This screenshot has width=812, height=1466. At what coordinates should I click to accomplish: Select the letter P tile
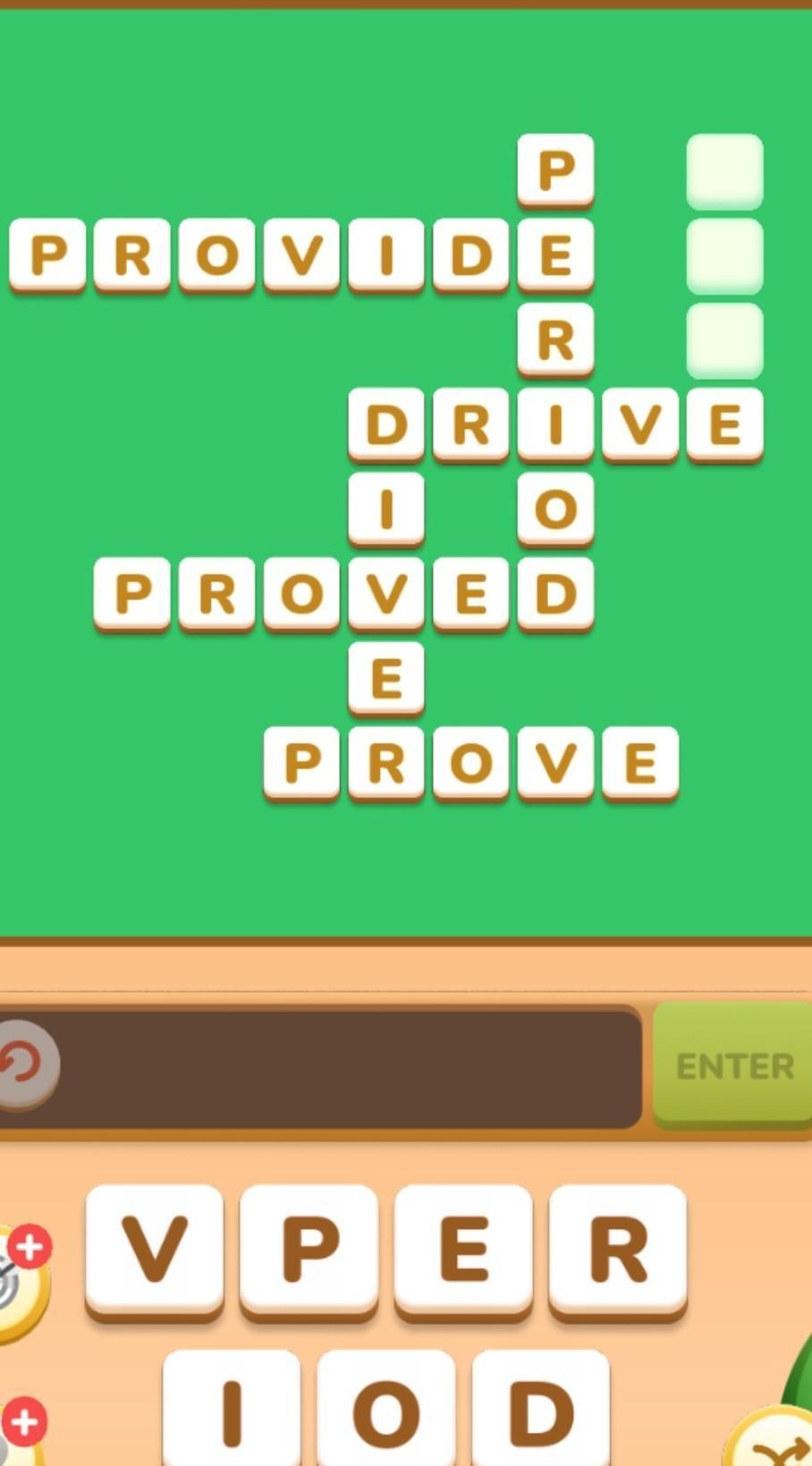point(309,1251)
